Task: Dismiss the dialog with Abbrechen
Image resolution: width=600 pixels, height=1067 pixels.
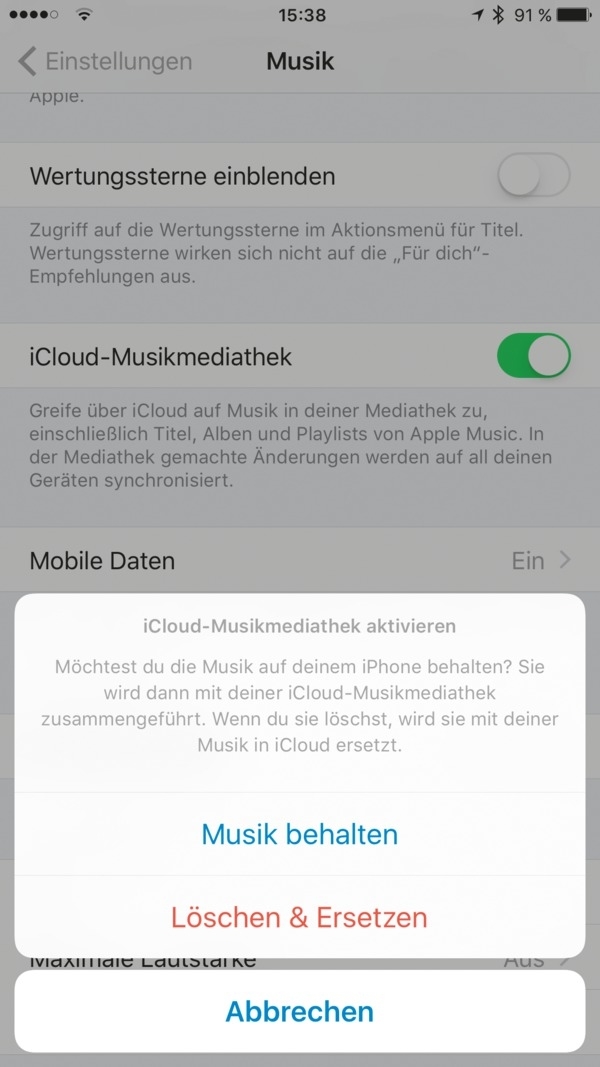Action: tap(300, 1011)
